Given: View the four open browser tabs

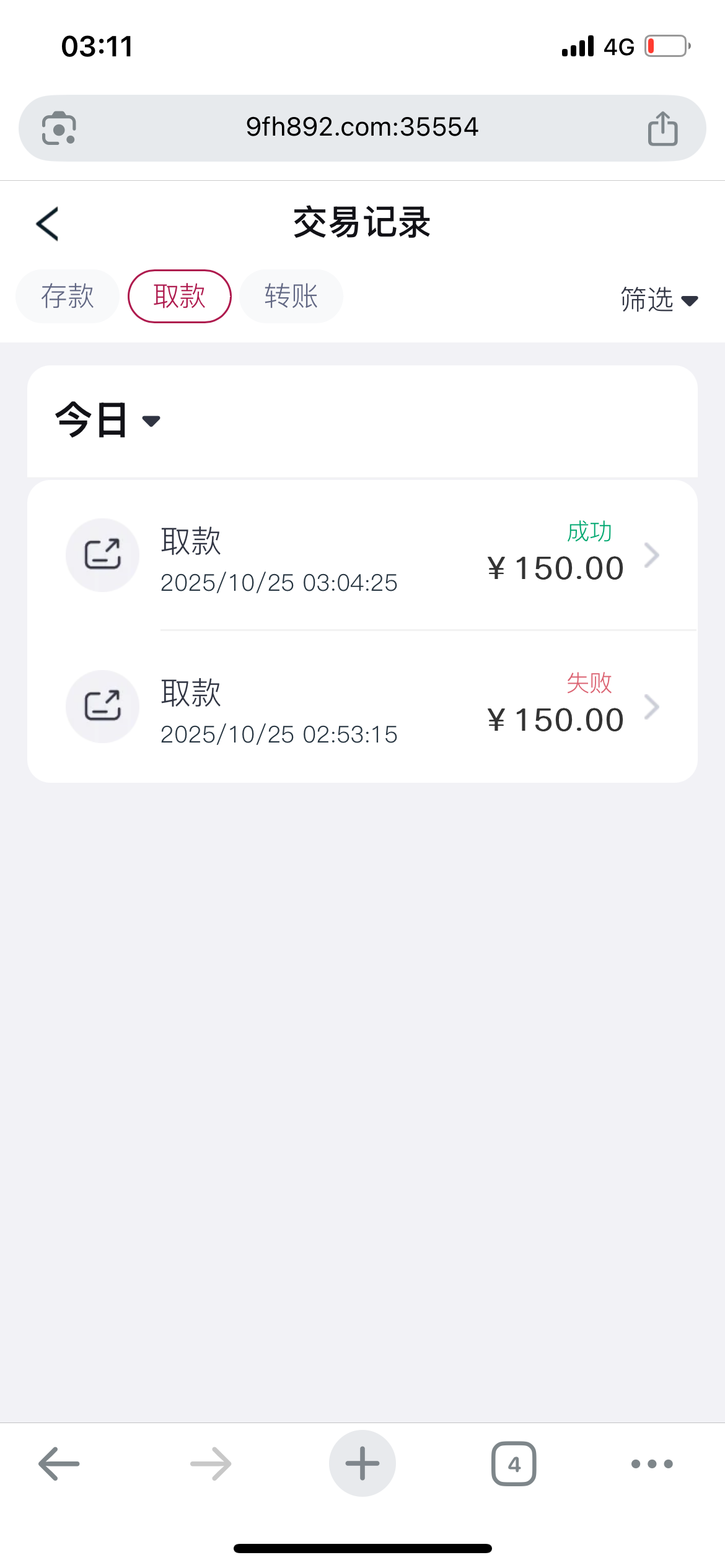Looking at the screenshot, I should coord(514,1464).
